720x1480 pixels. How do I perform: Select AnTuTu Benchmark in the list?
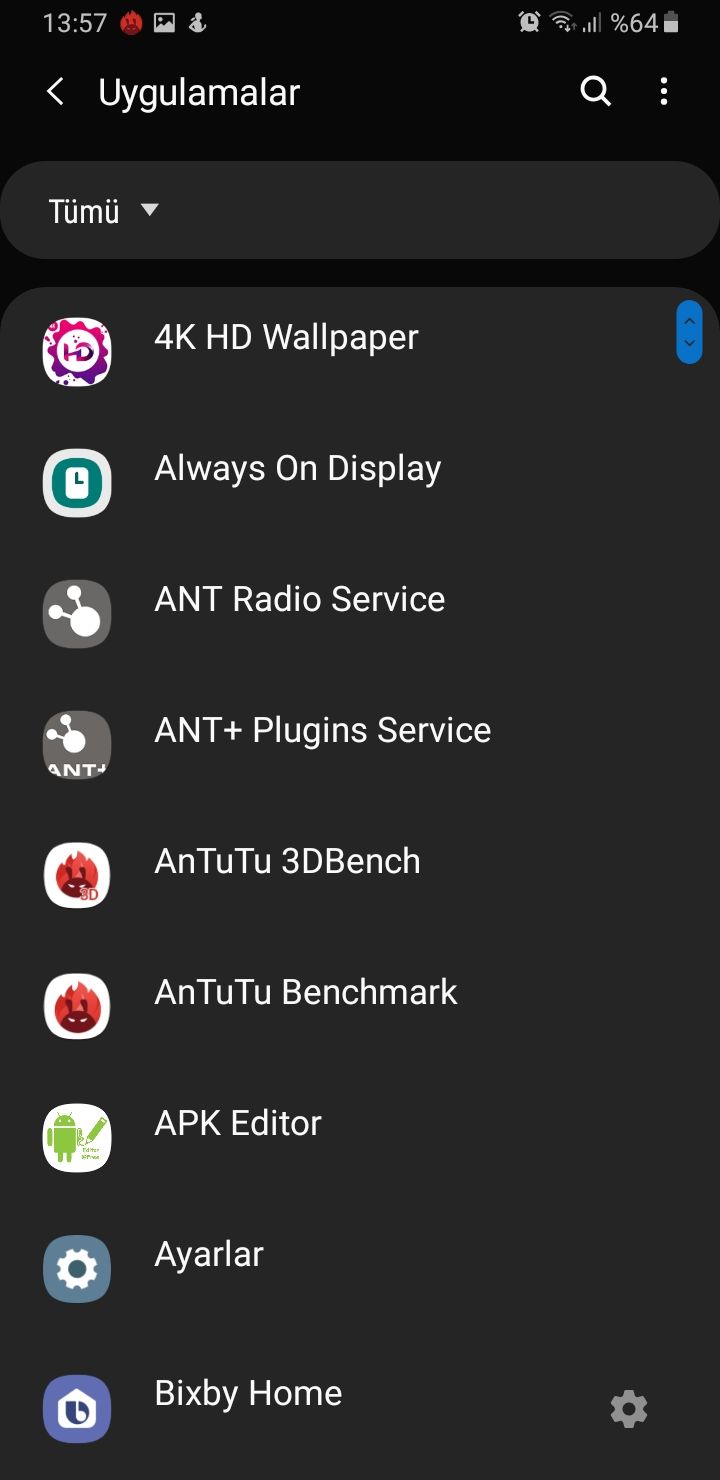[305, 993]
